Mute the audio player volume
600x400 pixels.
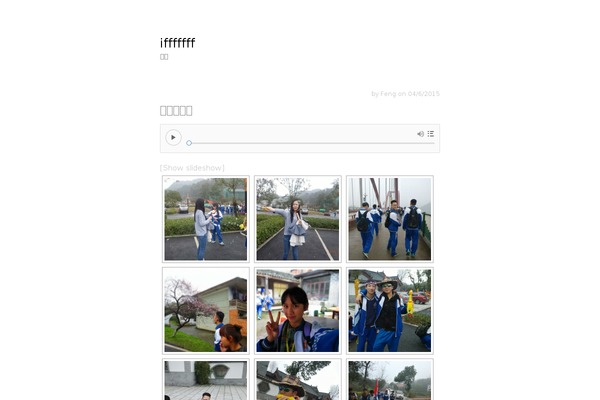(421, 133)
